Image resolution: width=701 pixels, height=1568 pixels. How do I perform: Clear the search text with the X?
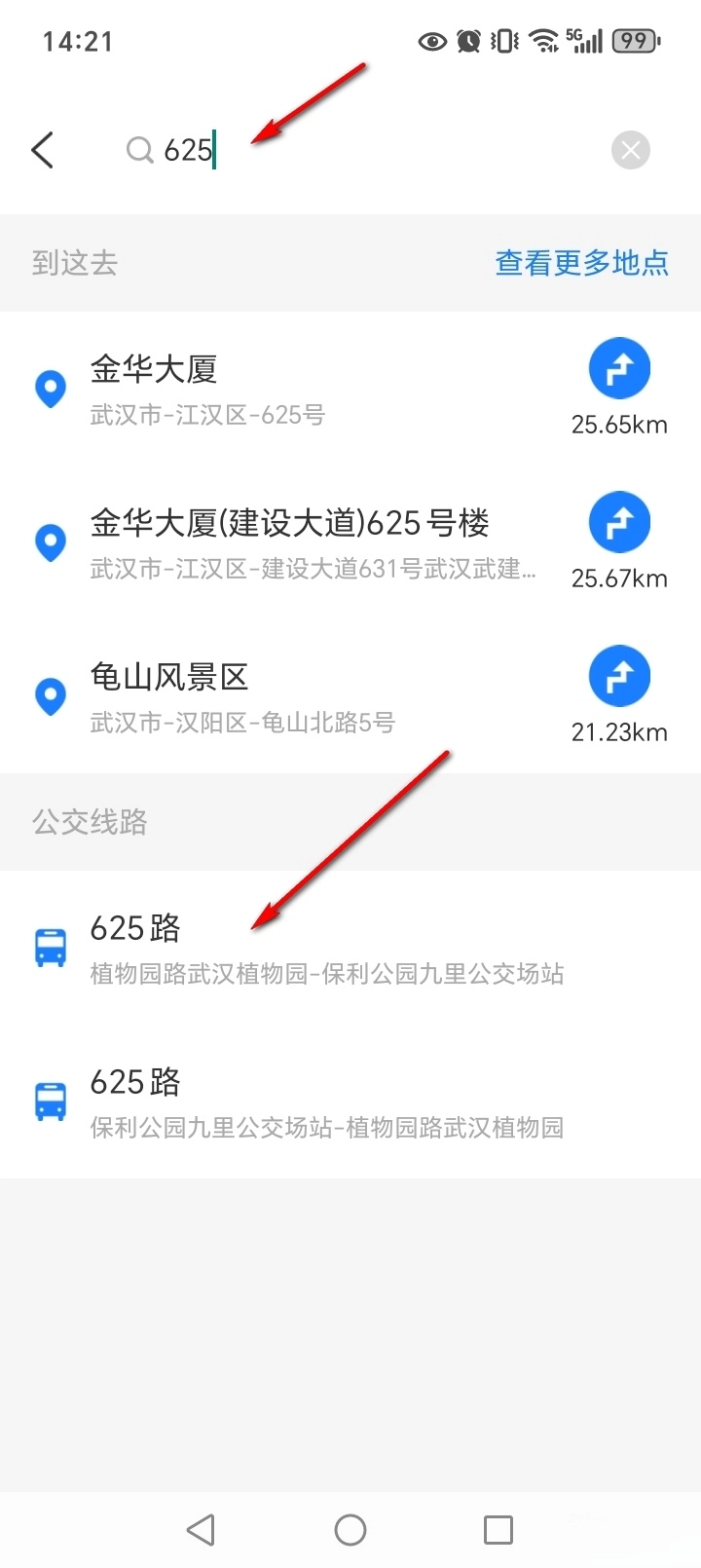pyautogui.click(x=630, y=150)
